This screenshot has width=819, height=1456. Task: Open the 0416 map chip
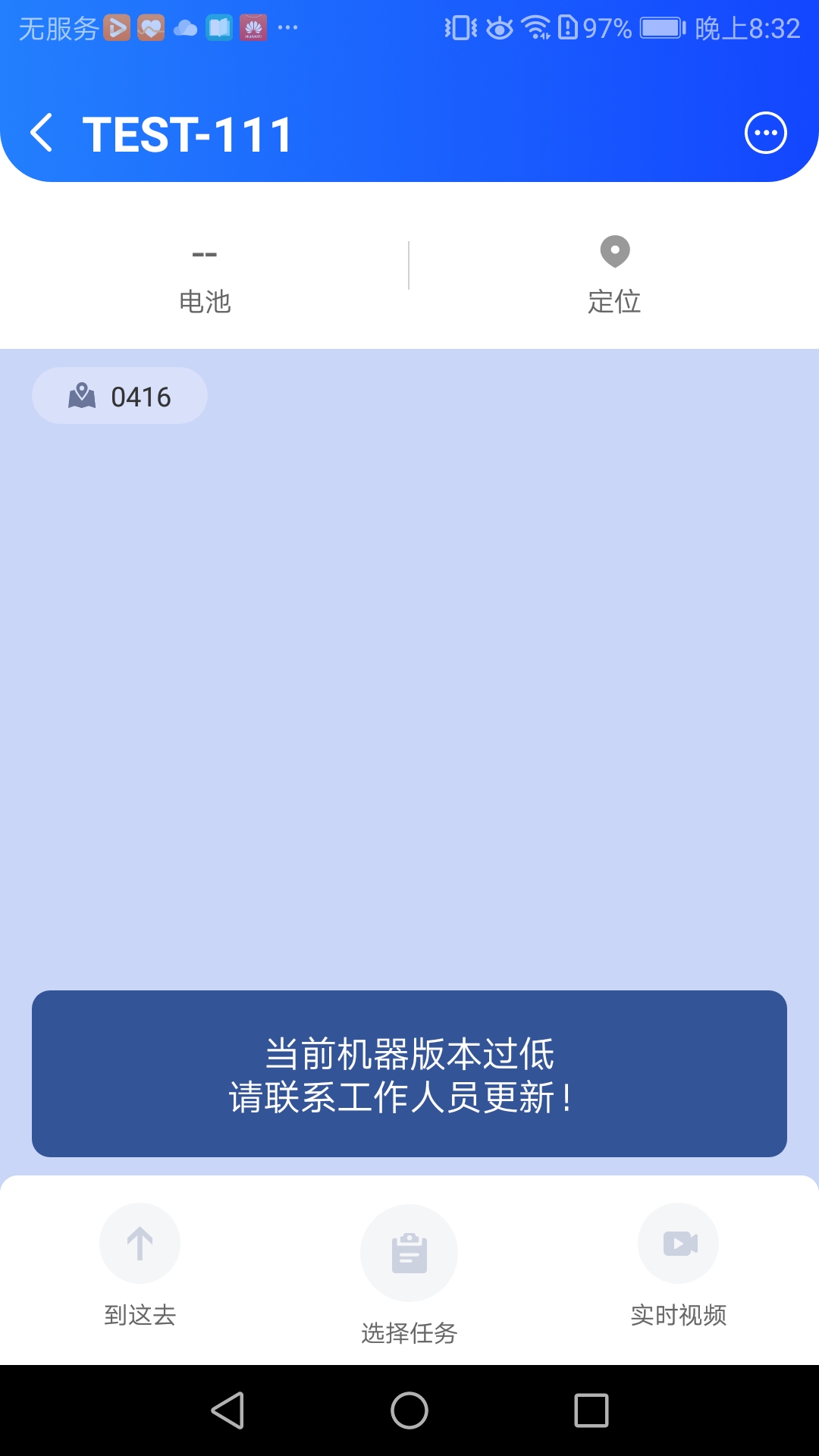(x=120, y=396)
